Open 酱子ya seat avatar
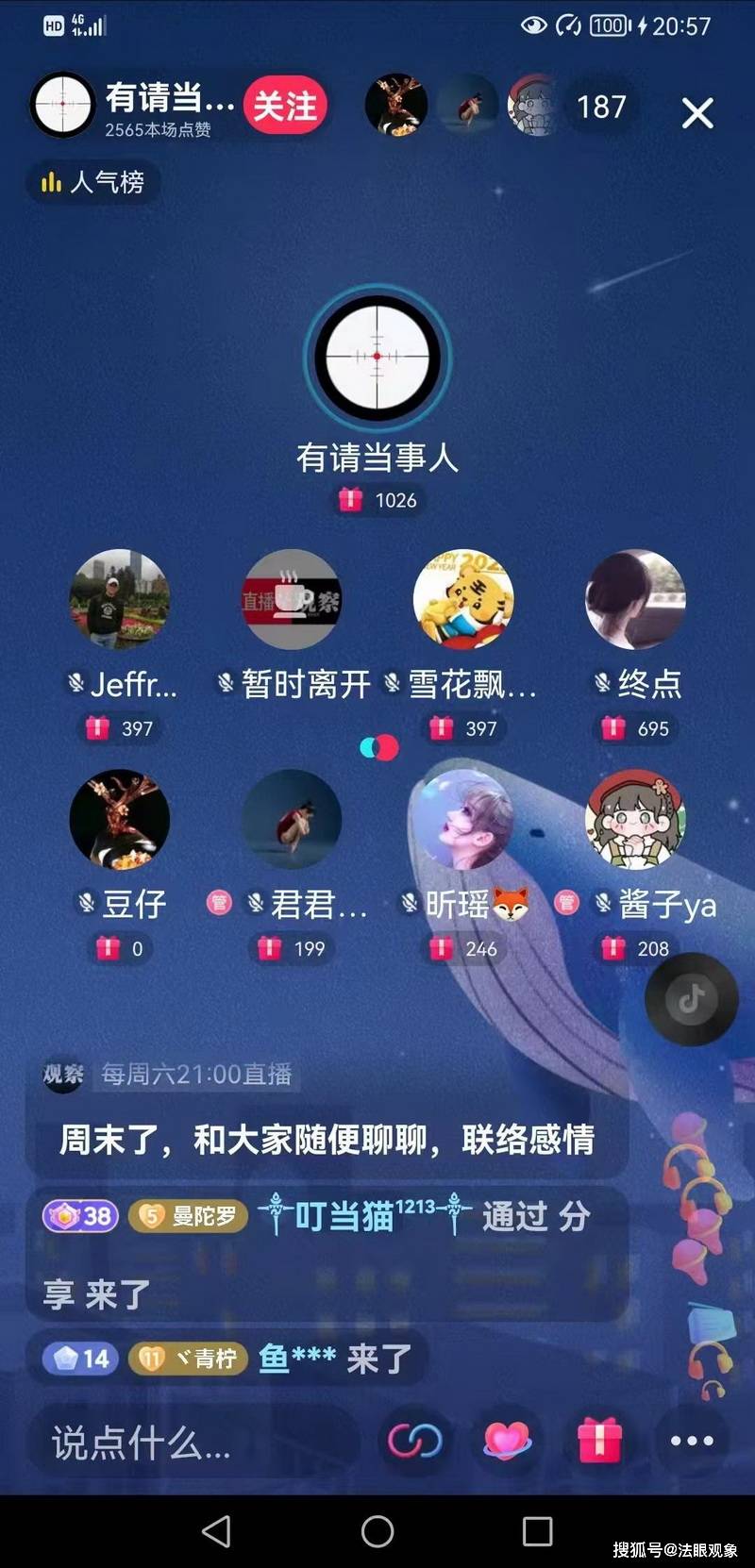 [635, 819]
